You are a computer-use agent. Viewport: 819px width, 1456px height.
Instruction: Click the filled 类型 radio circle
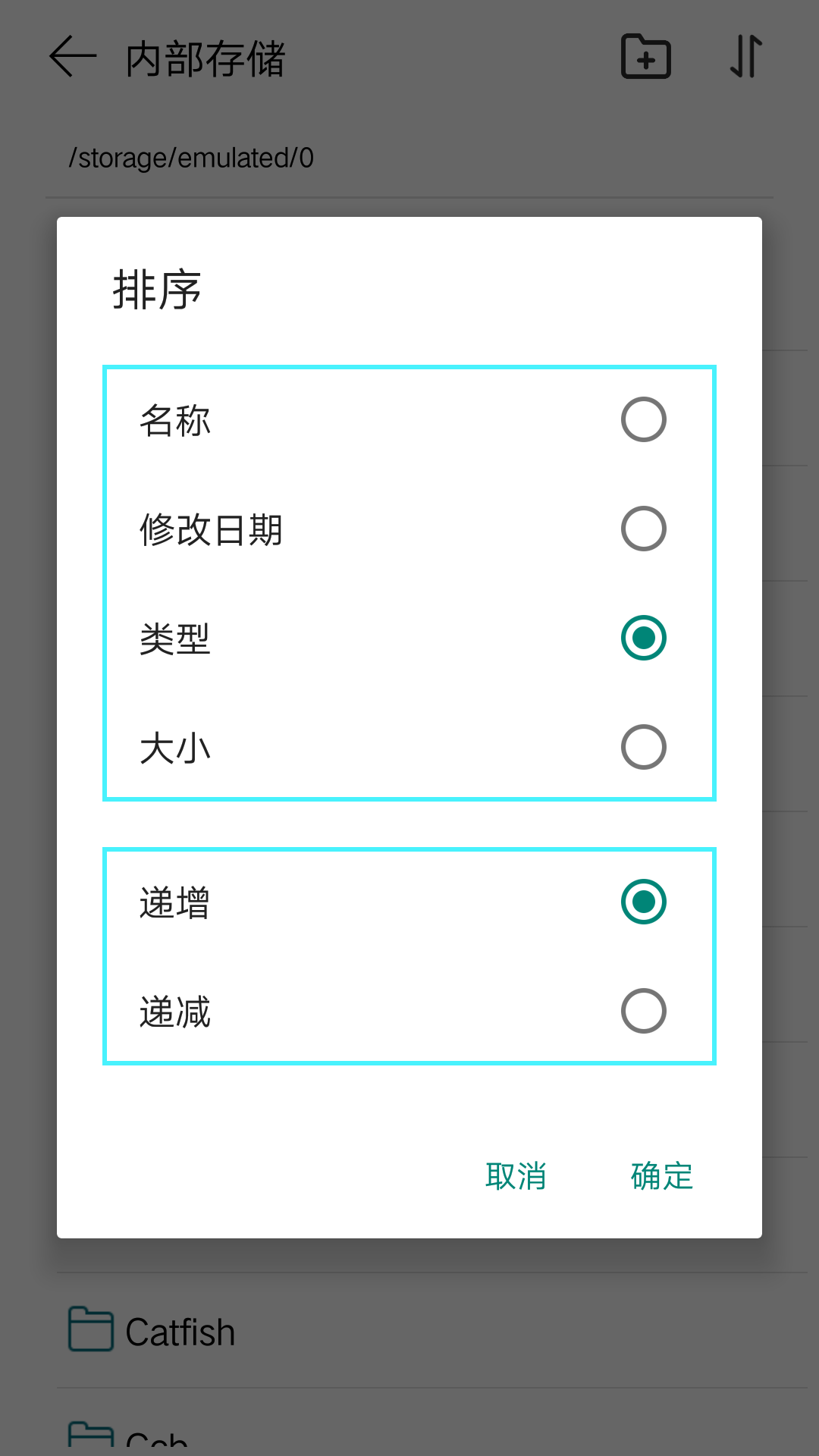(x=643, y=639)
